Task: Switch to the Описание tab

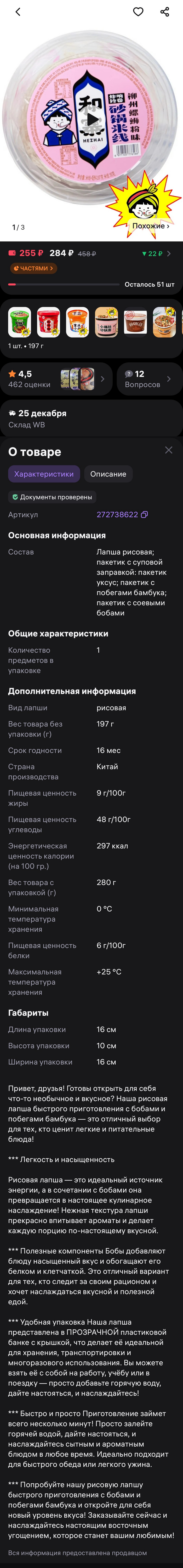Action: pos(108,474)
